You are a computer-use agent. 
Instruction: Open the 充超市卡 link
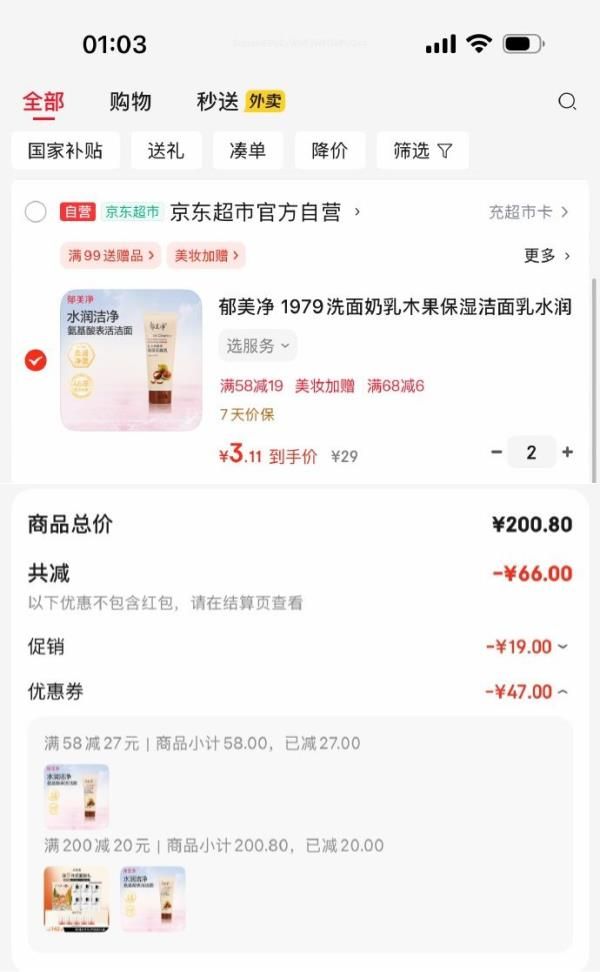(528, 212)
